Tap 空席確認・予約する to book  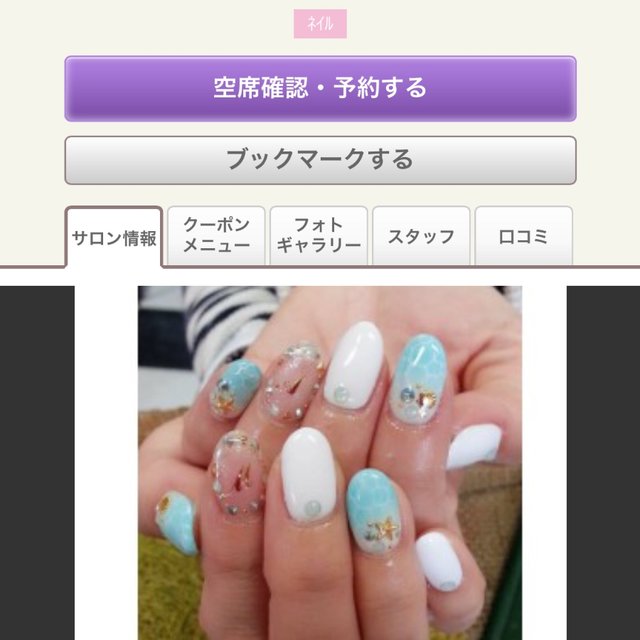coord(320,88)
